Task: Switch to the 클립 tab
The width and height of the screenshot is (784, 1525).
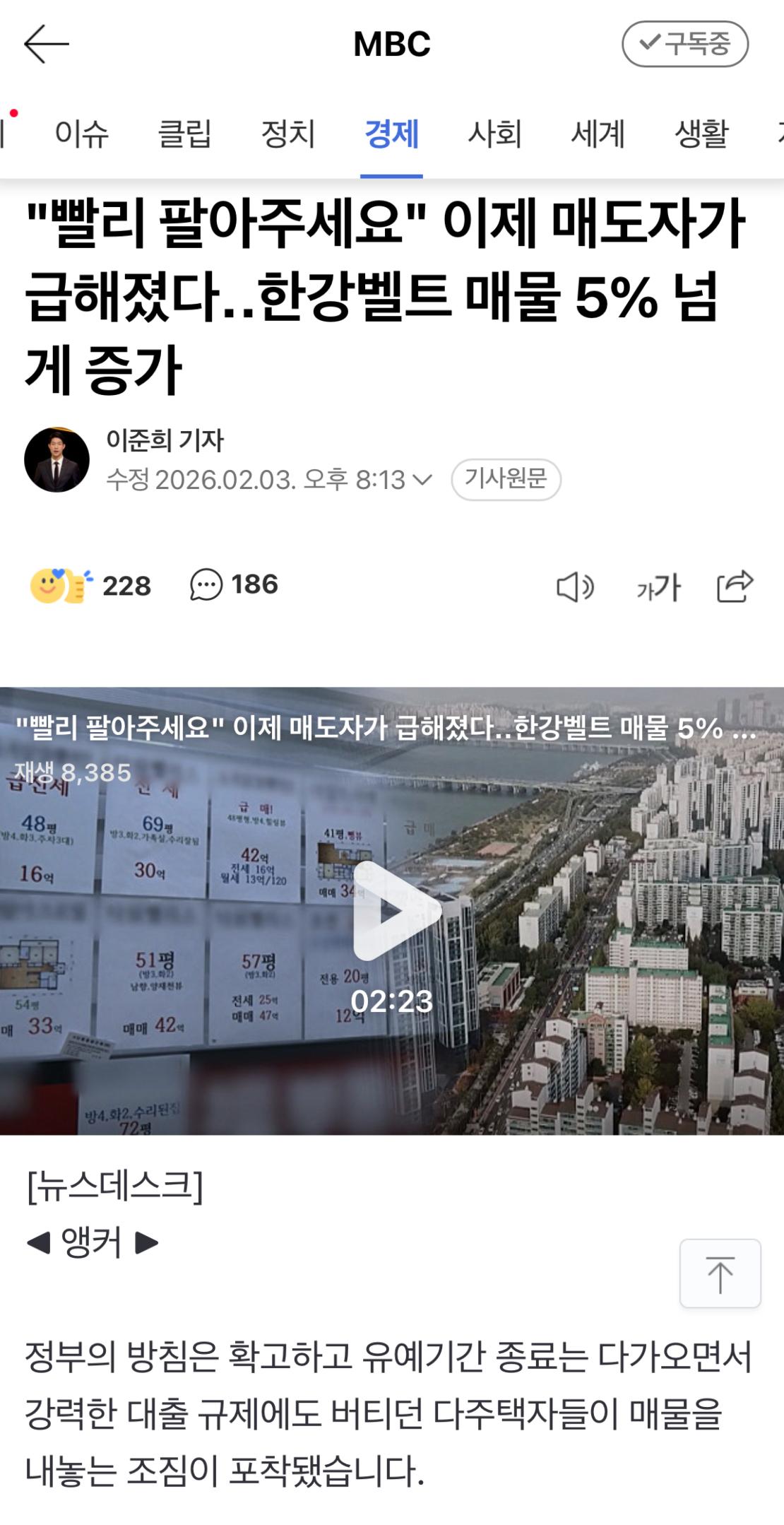Action: coord(185,134)
